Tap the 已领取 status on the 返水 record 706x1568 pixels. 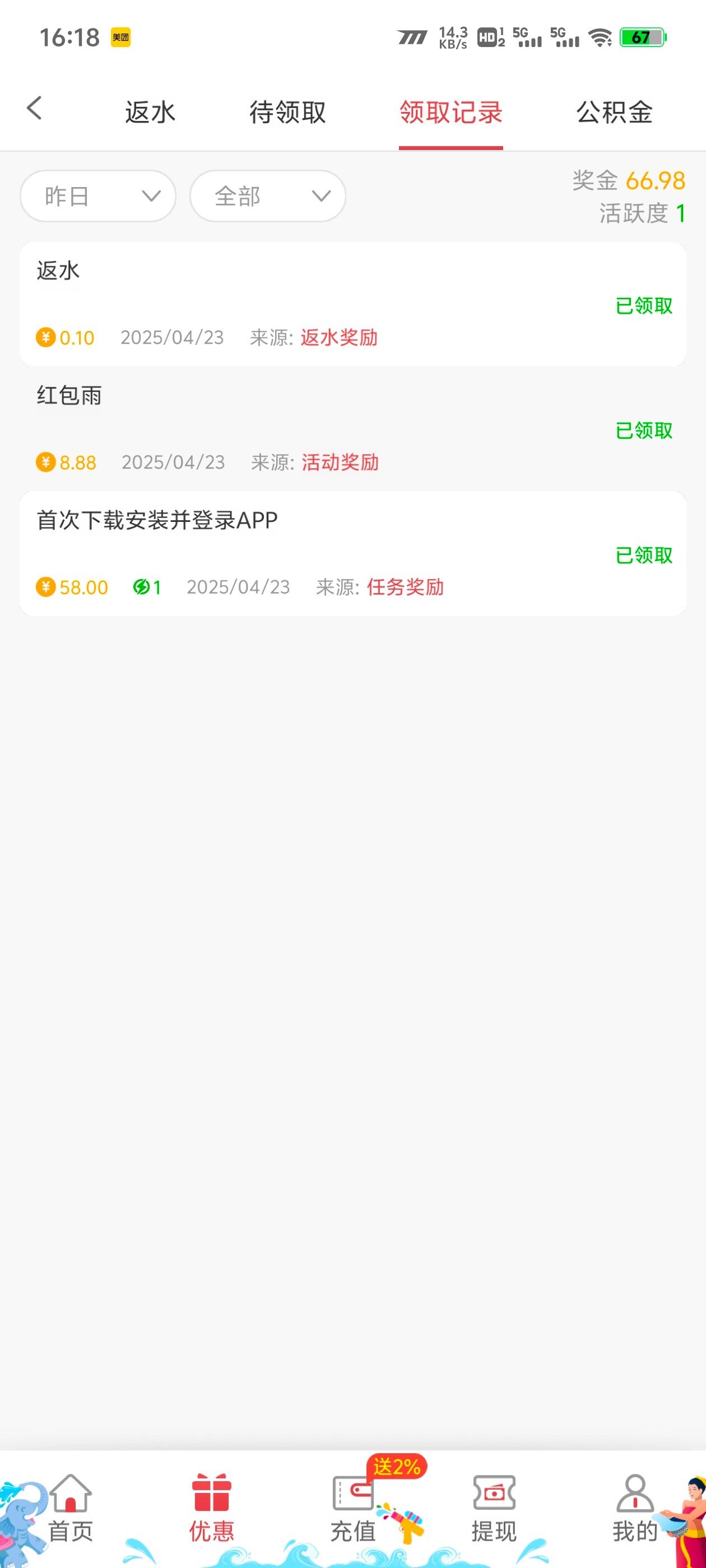[x=643, y=306]
